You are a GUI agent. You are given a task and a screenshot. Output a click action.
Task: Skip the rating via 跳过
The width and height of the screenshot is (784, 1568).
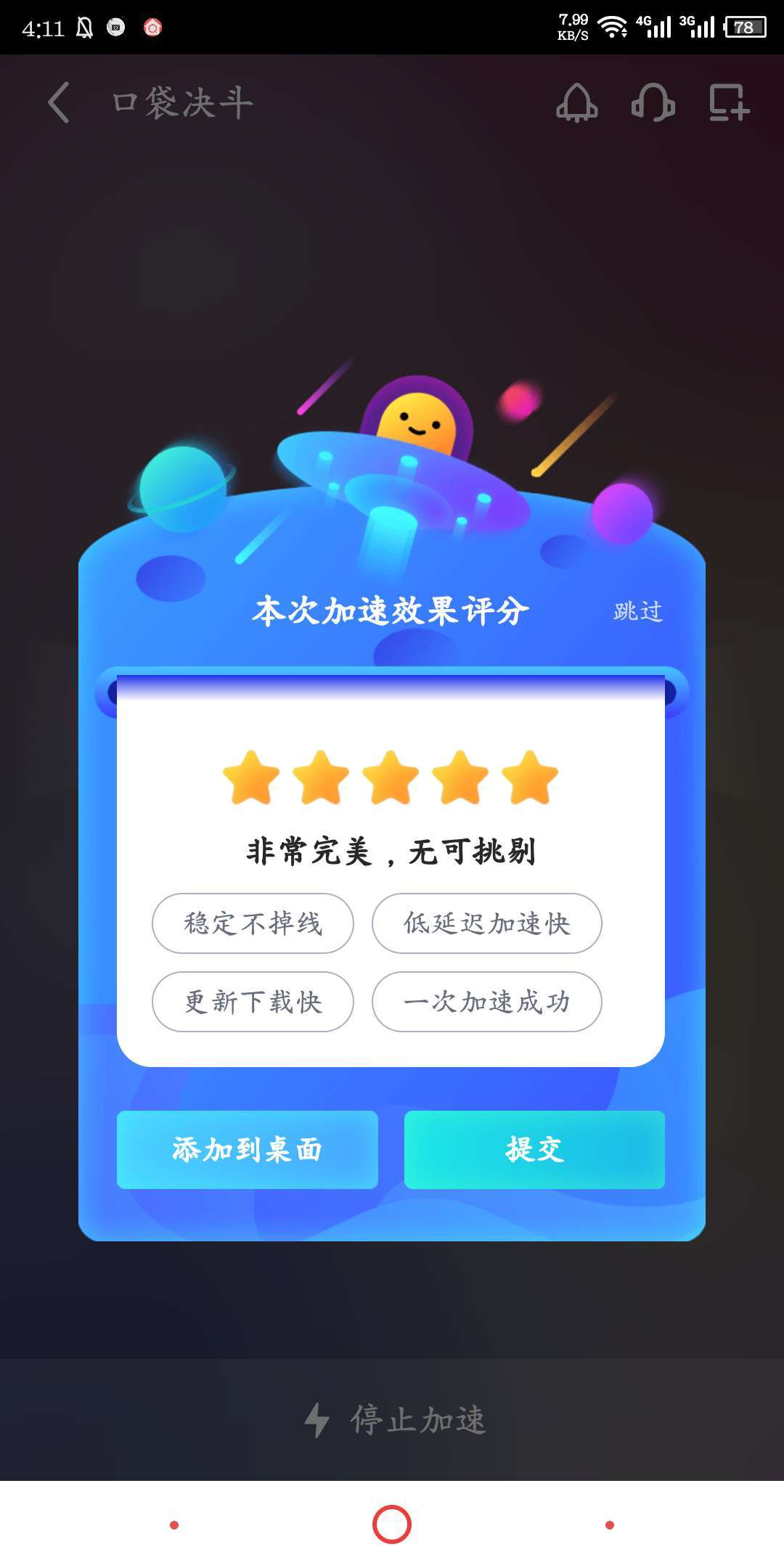(x=638, y=611)
